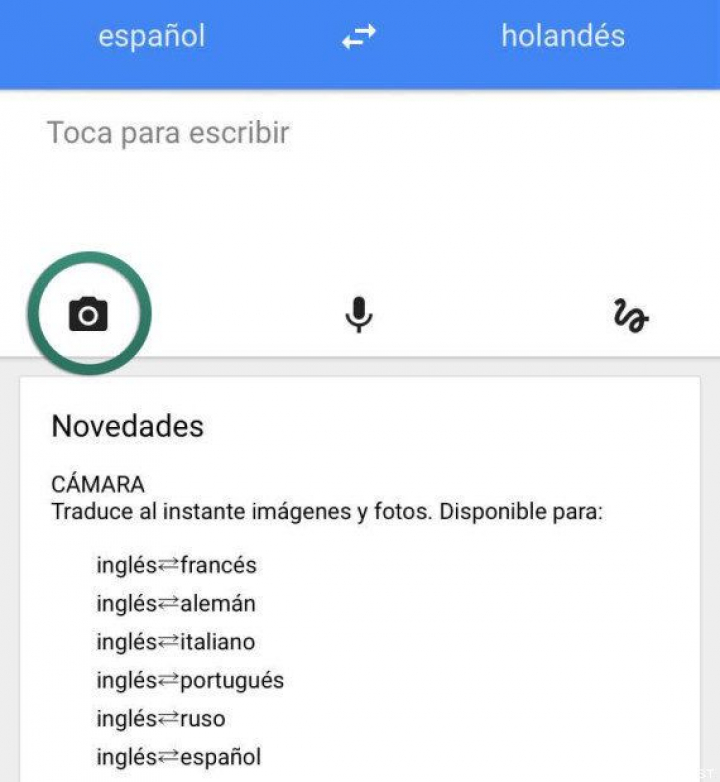Screen dimensions: 720x782
Task: Select the source language español
Action: 151,37
